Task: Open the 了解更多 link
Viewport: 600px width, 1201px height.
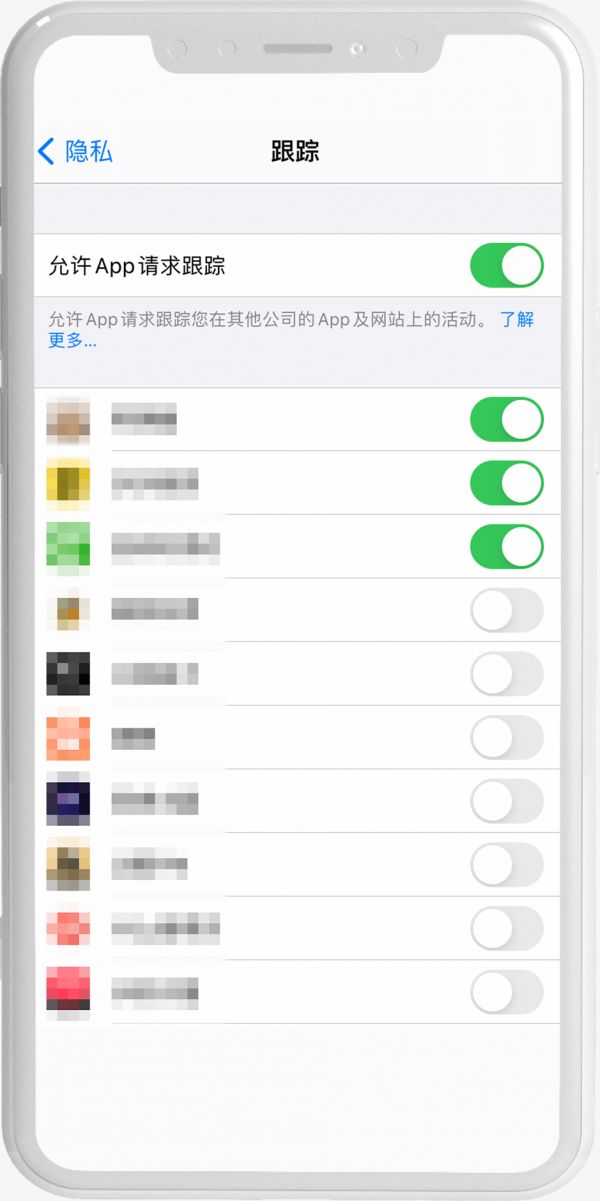Action: [517, 320]
